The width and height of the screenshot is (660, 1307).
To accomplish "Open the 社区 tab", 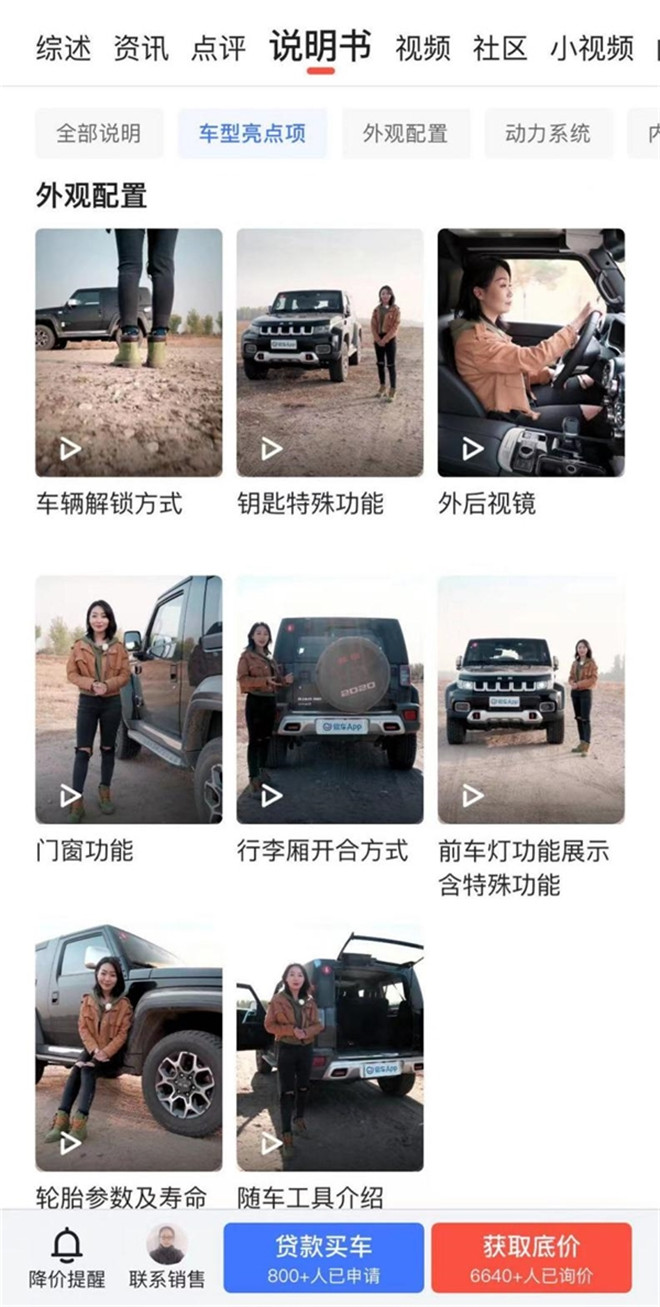I will 500,48.
